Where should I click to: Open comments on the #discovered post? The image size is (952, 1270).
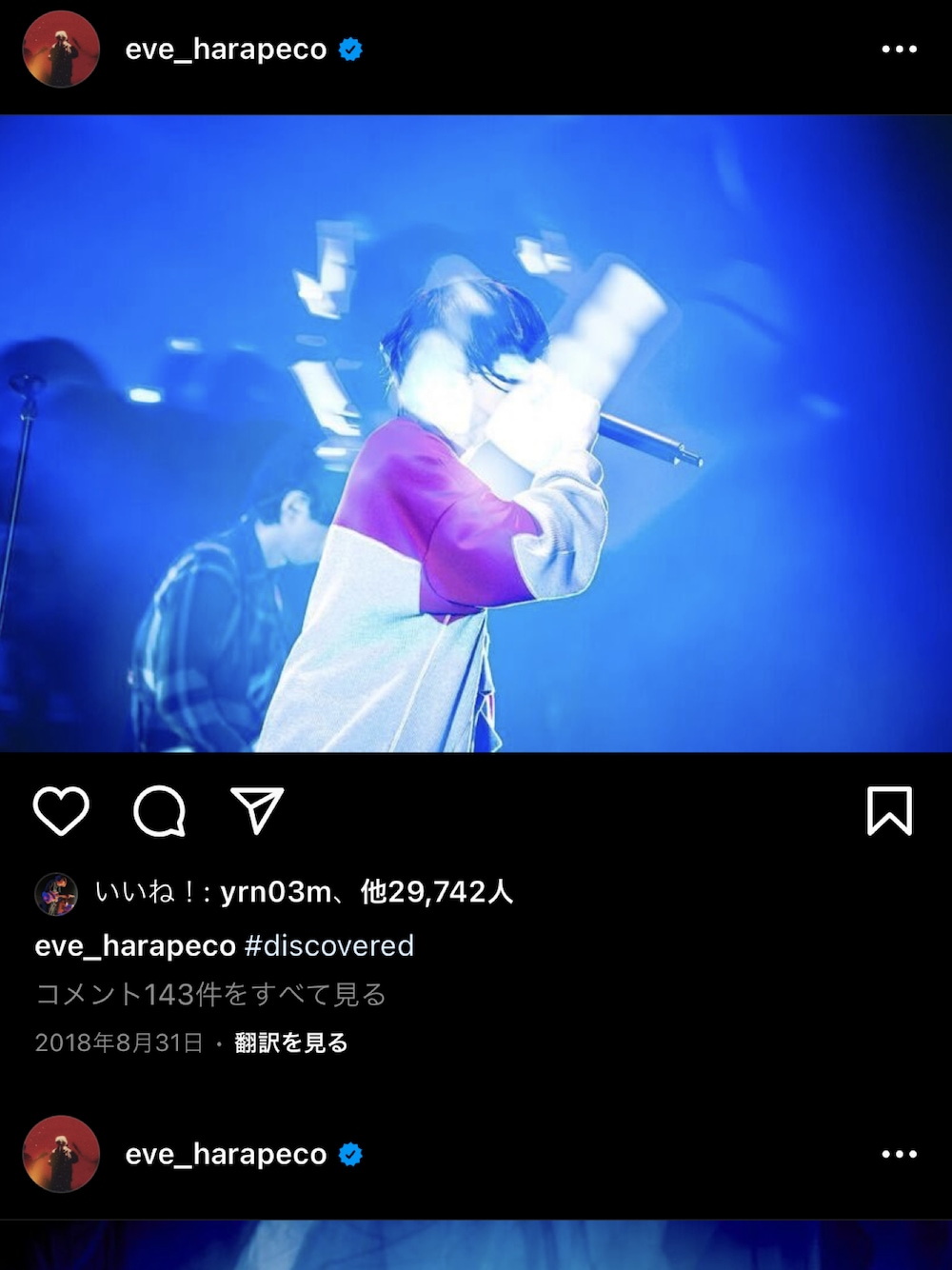point(159,811)
